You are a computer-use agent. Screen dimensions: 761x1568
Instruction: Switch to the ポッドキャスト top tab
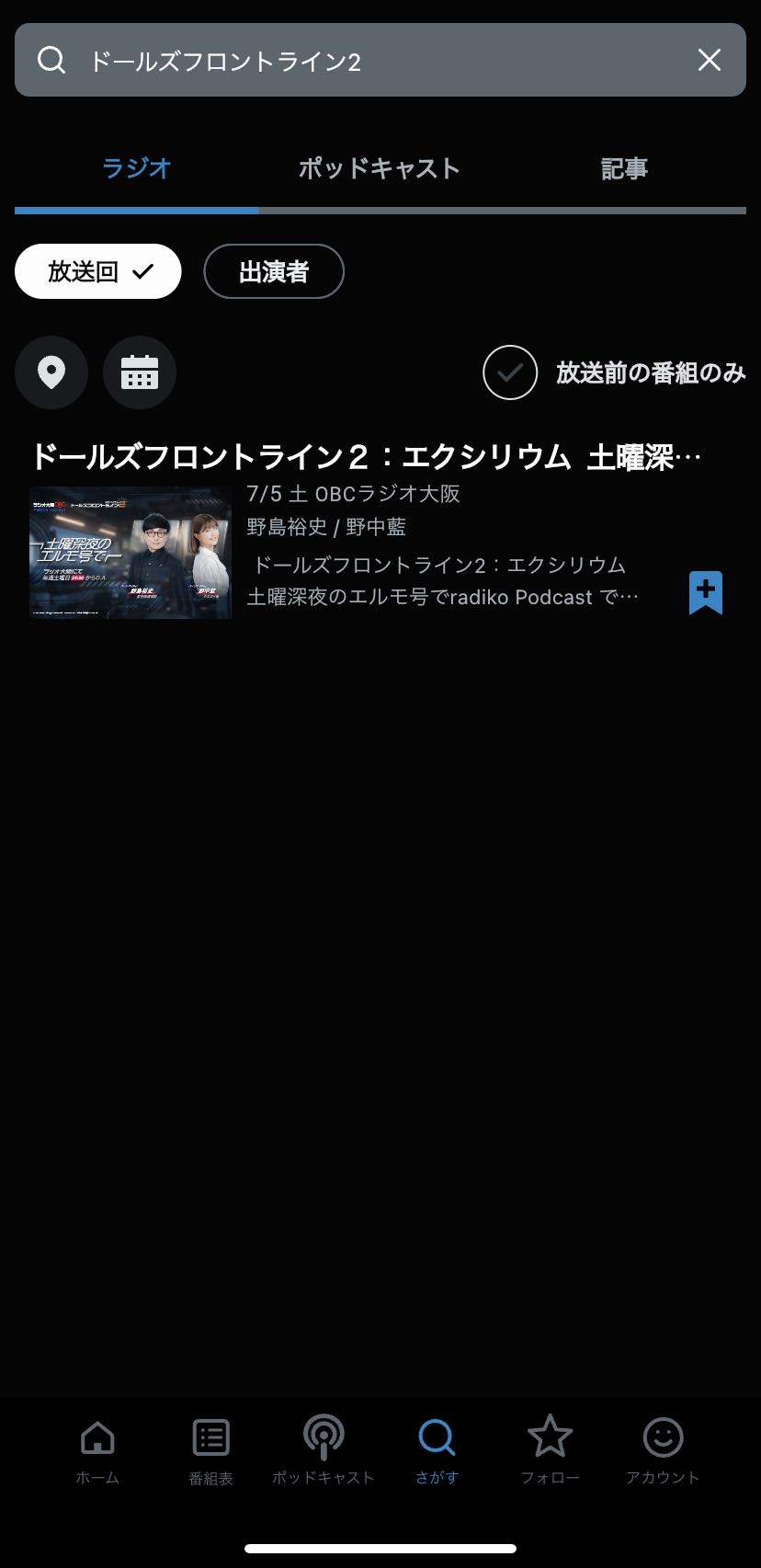380,168
